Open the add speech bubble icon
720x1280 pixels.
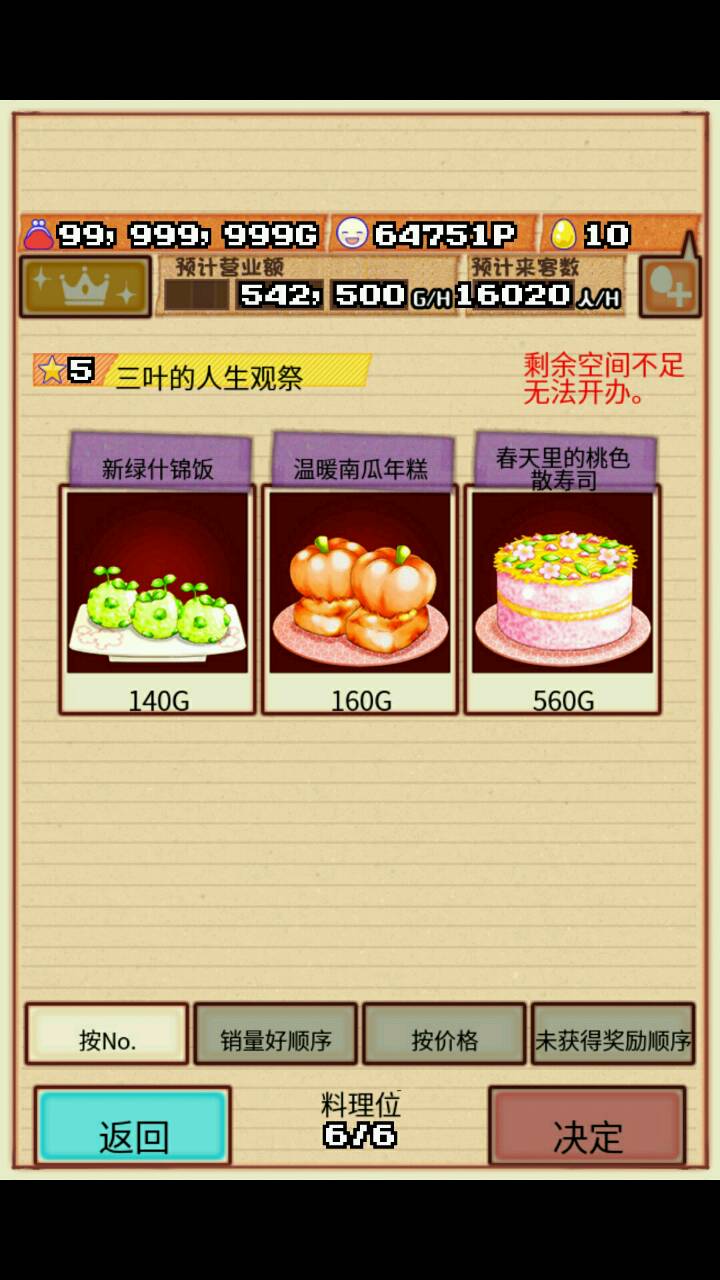point(668,289)
